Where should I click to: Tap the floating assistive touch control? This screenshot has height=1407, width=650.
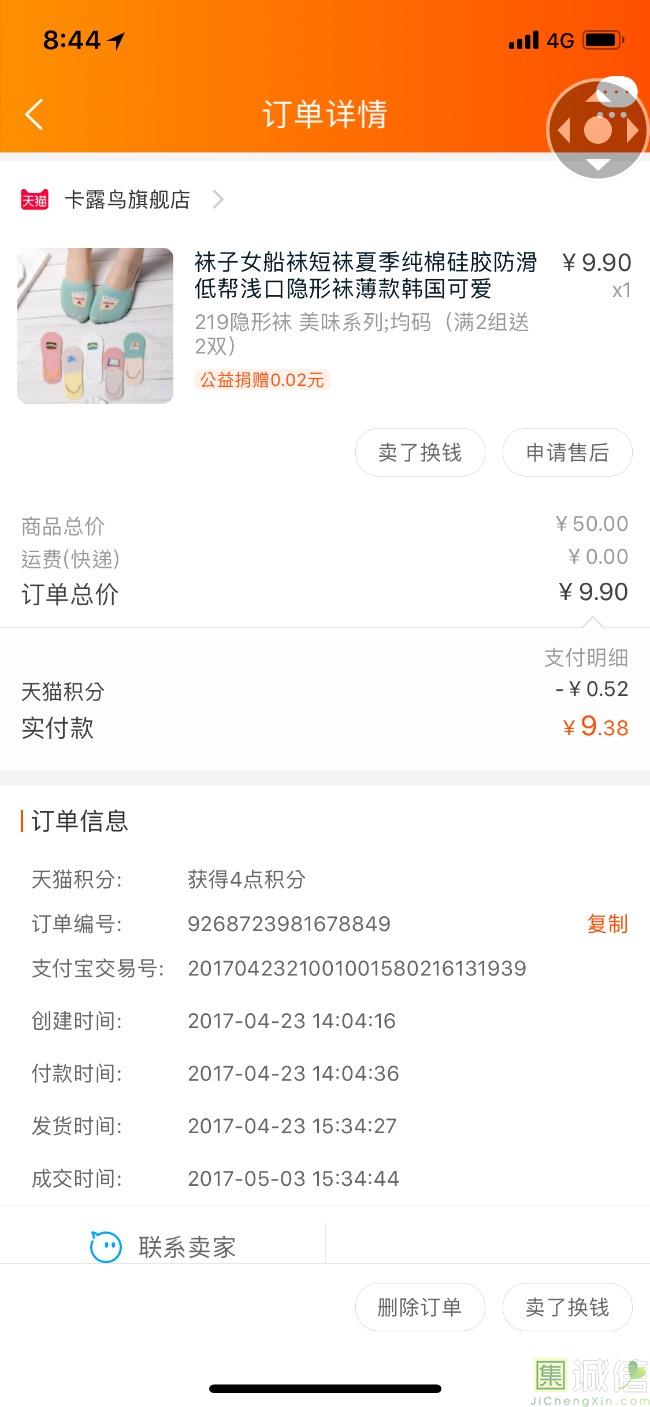pyautogui.click(x=597, y=131)
